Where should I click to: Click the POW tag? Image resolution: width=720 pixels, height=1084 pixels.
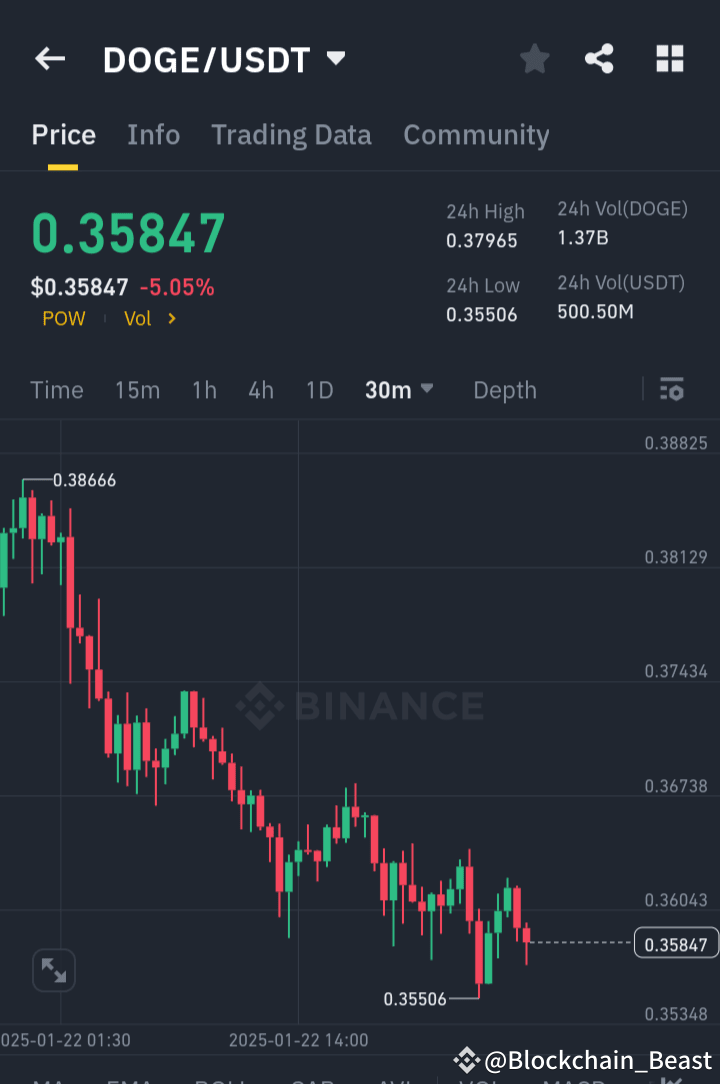click(63, 318)
